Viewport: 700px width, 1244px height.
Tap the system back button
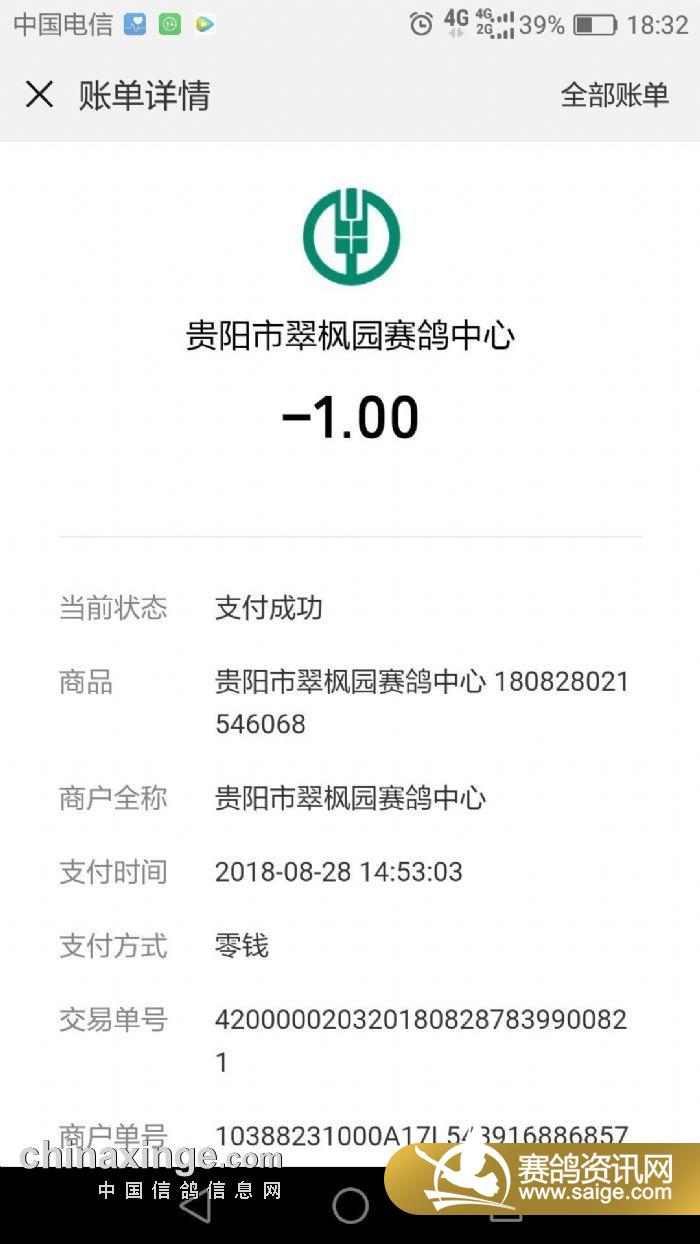tap(195, 1205)
